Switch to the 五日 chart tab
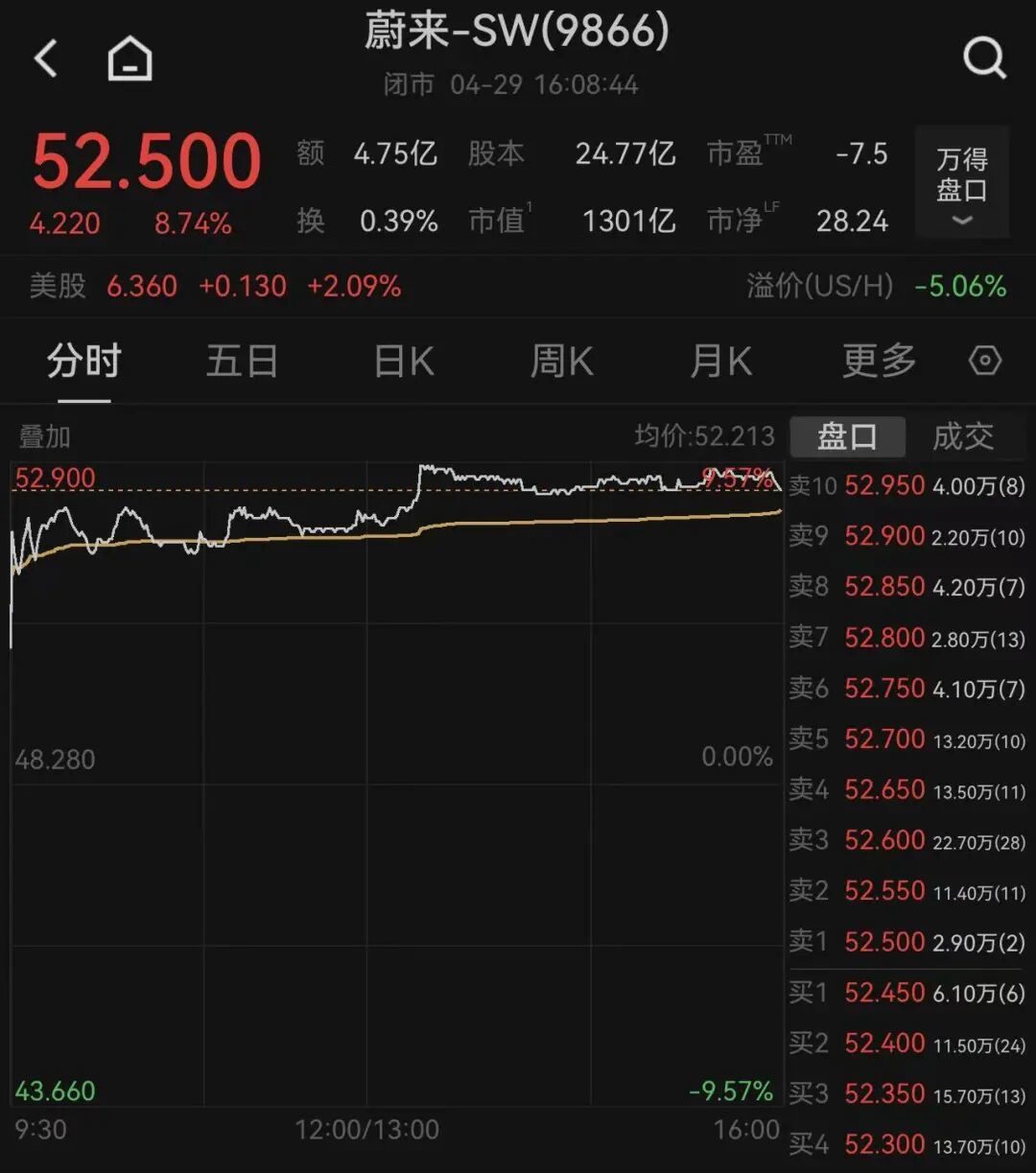This screenshot has width=1036, height=1173. tap(242, 362)
